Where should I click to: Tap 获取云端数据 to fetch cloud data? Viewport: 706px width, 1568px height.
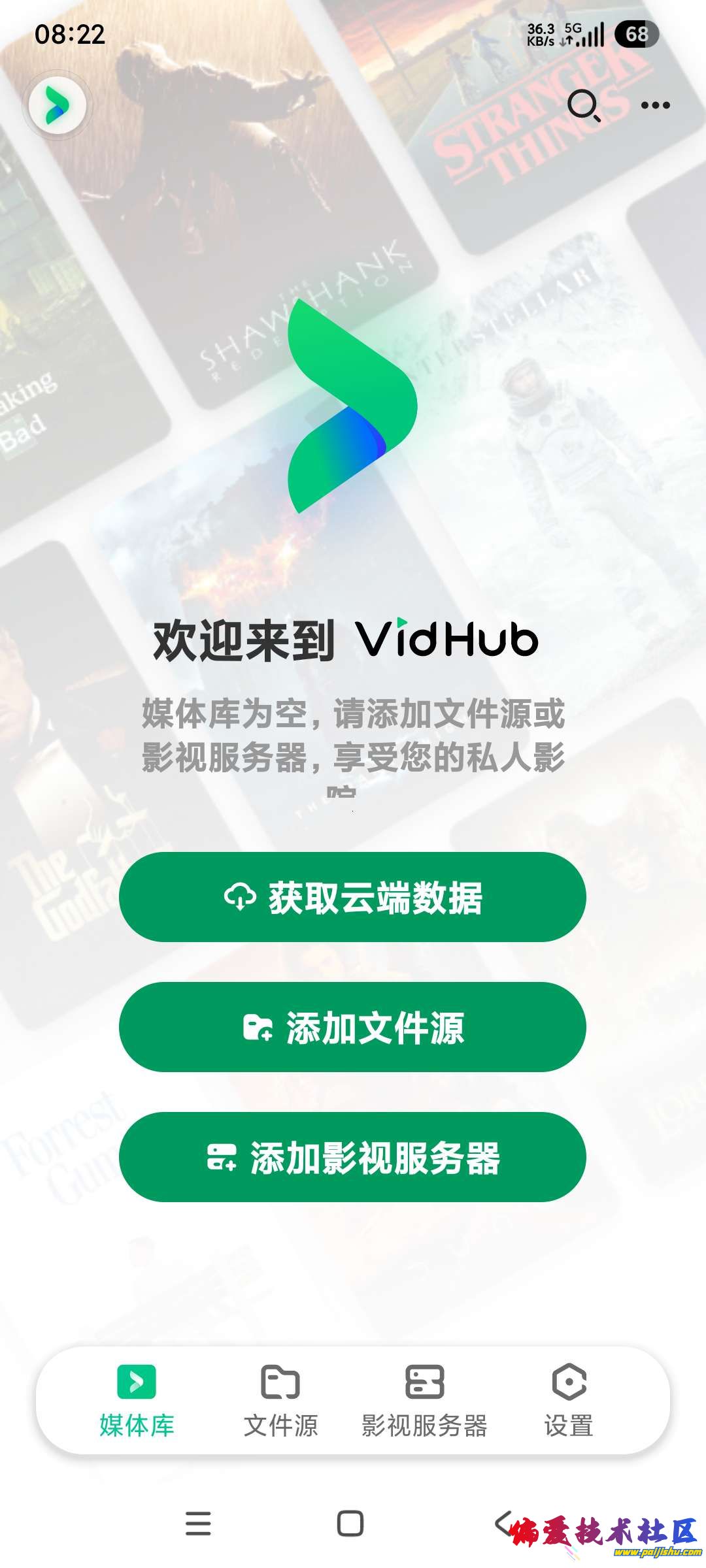coord(352,897)
